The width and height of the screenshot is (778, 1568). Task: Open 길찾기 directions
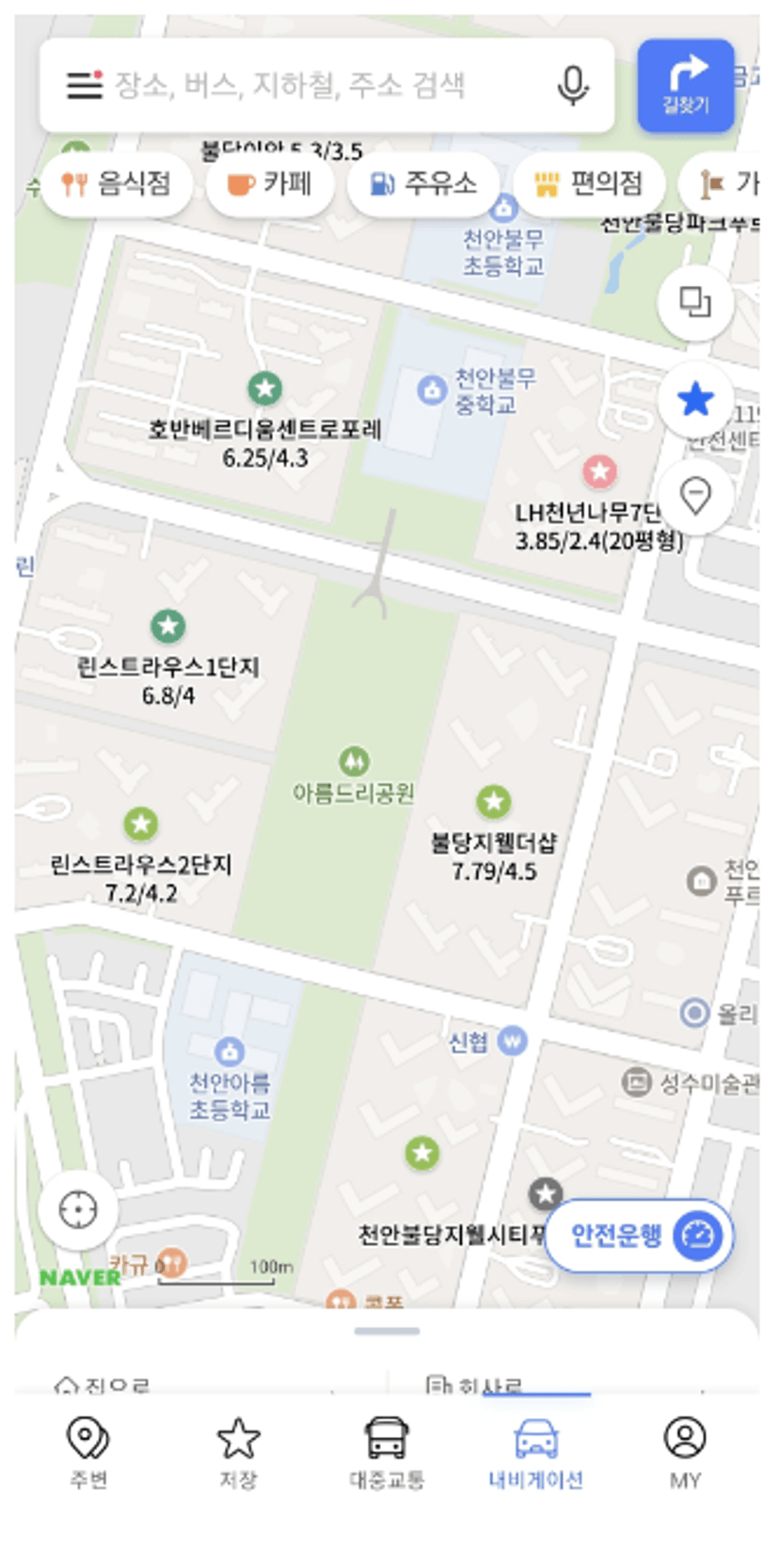click(685, 86)
